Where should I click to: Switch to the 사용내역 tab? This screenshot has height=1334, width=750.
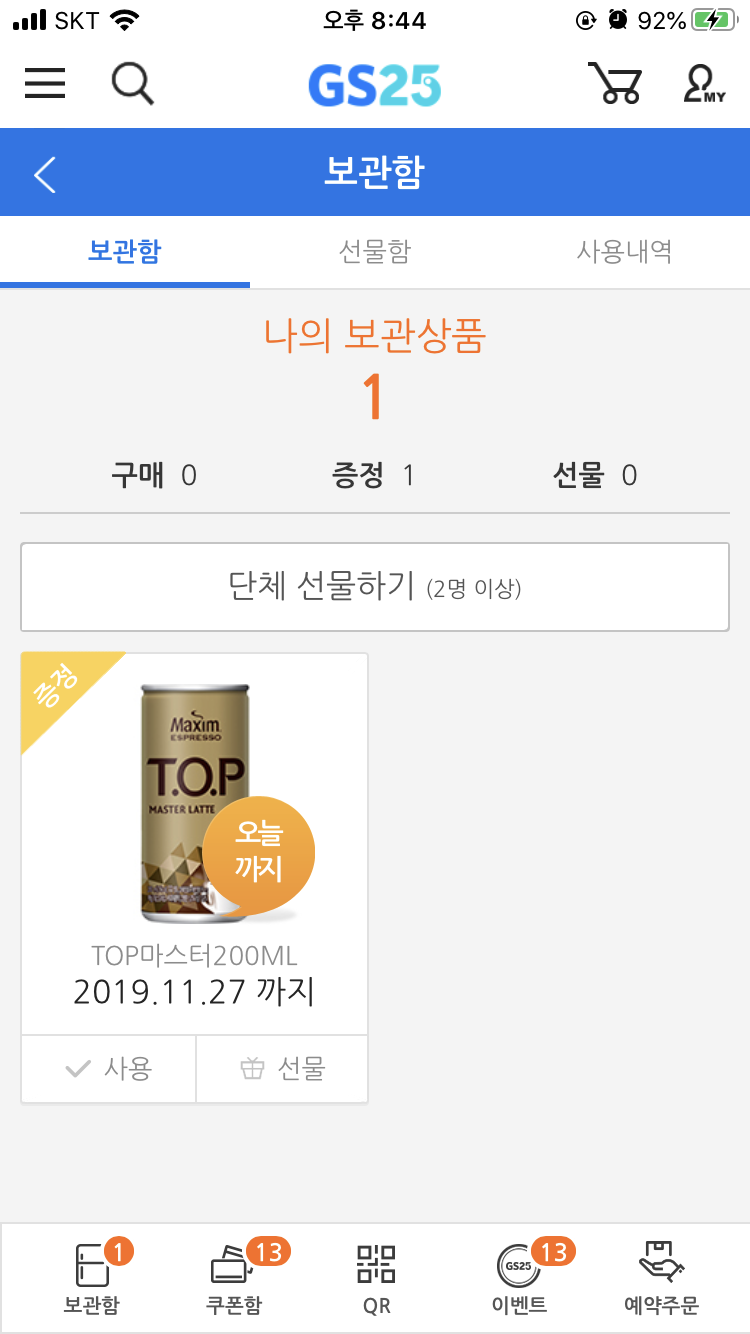624,251
